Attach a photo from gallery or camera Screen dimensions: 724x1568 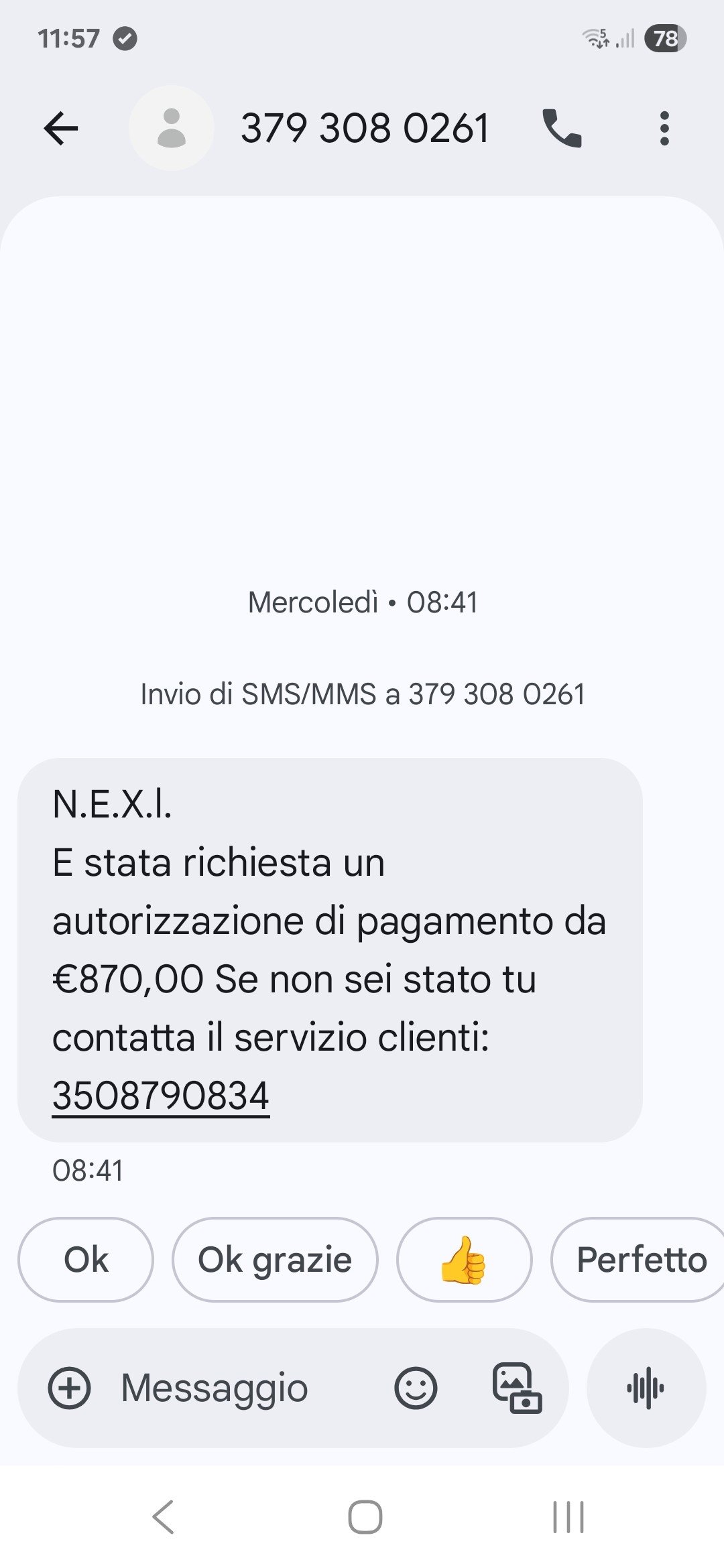click(517, 1388)
